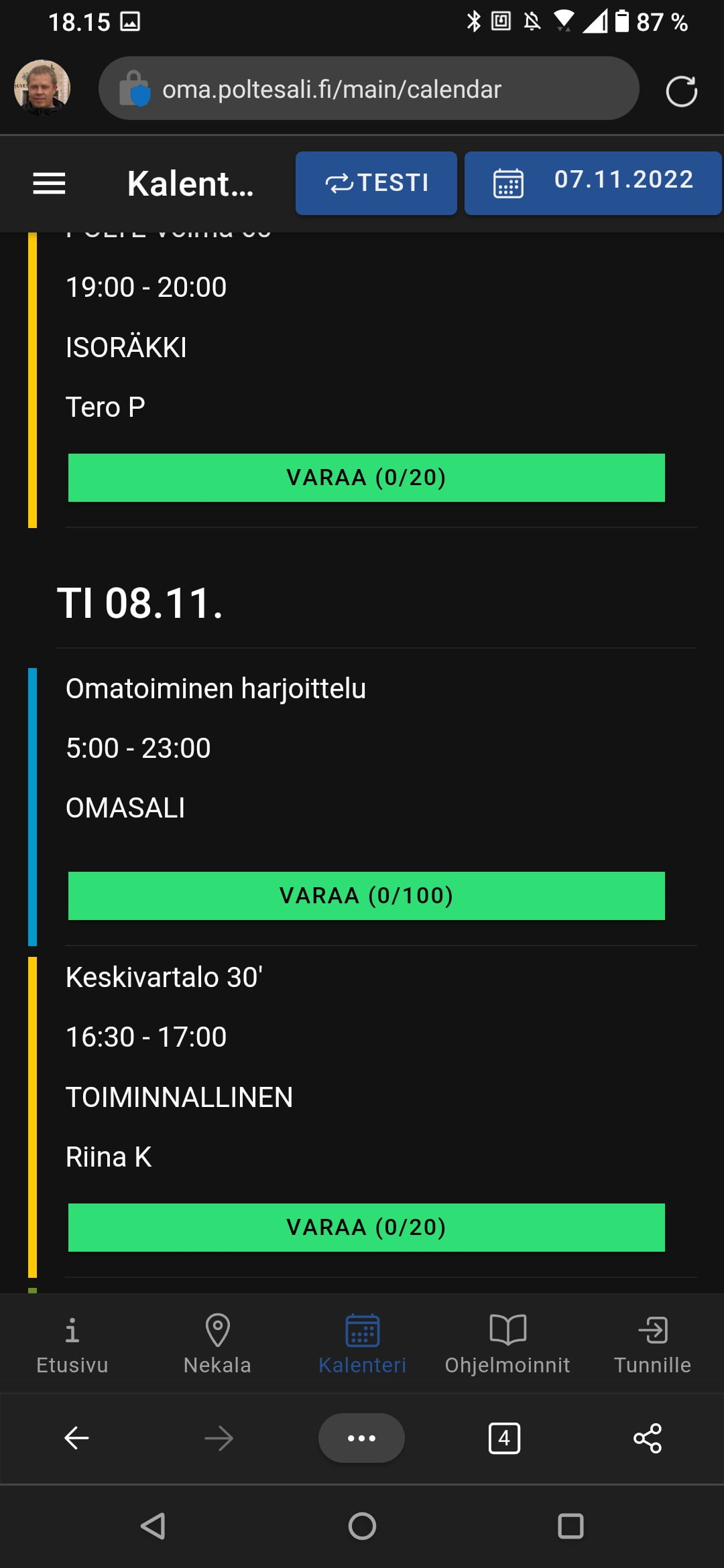Open the Tunnille tab

pyautogui.click(x=652, y=1345)
